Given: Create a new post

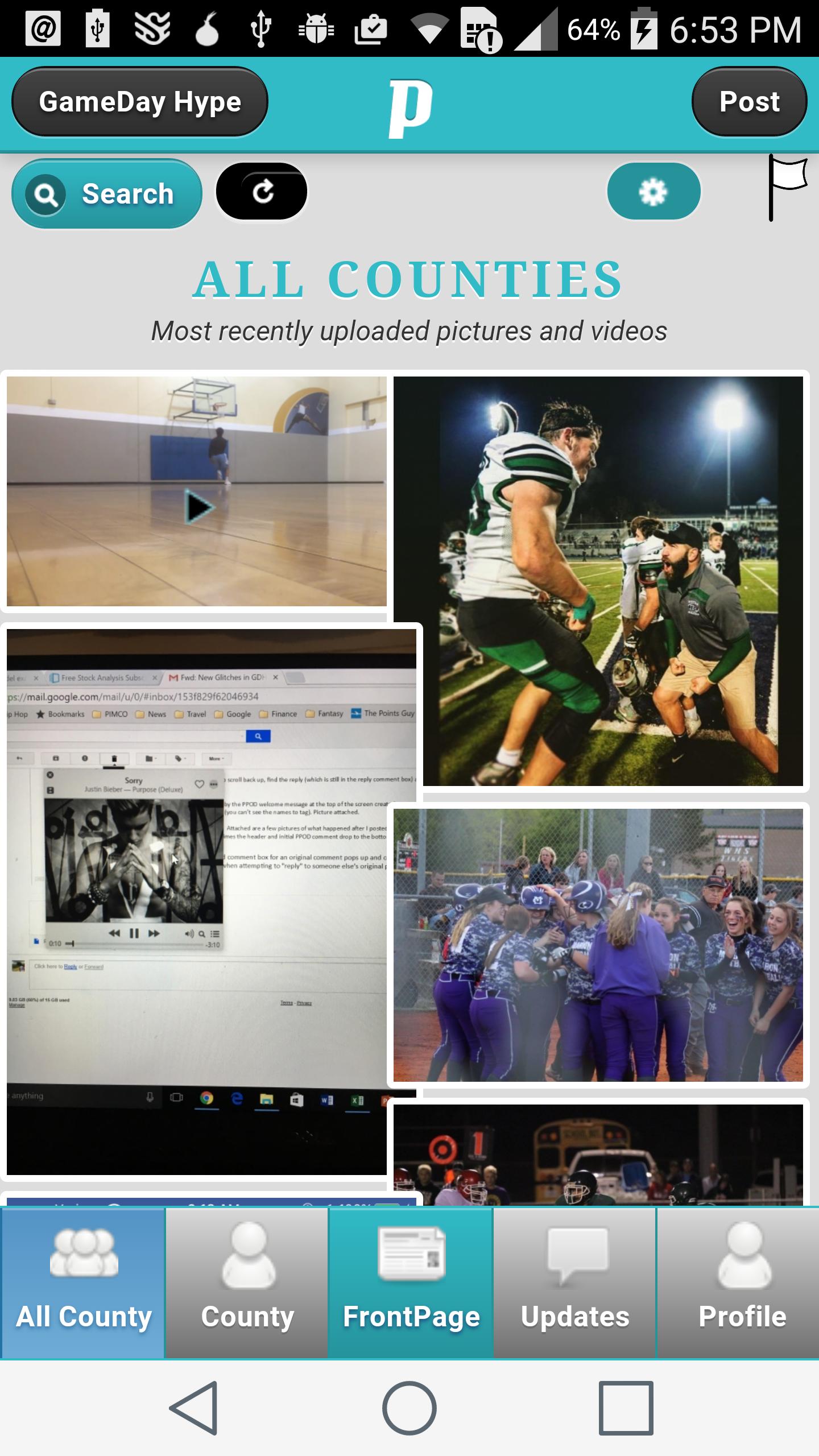Looking at the screenshot, I should (x=748, y=102).
